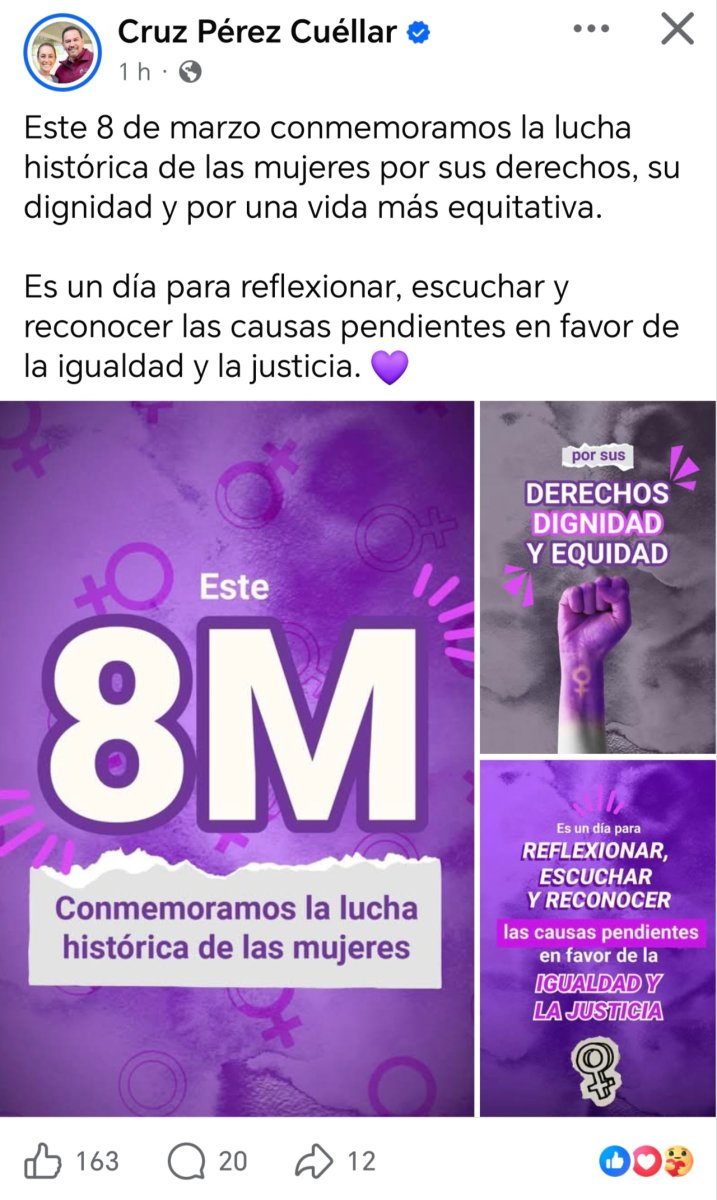Open the comments on this post
Image resolution: width=717 pixels, height=1200 pixels.
point(186,1160)
